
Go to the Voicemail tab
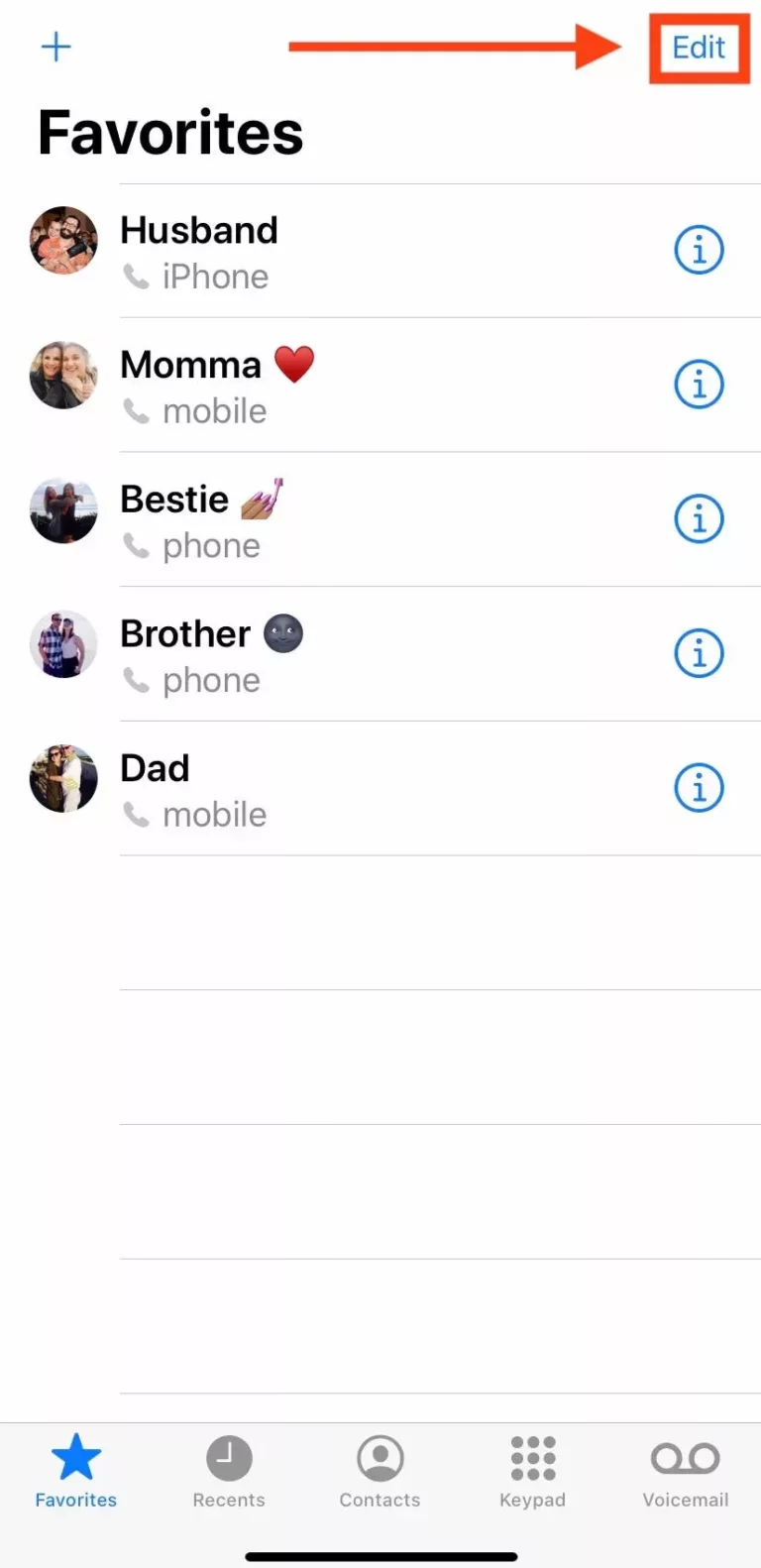[x=685, y=1472]
